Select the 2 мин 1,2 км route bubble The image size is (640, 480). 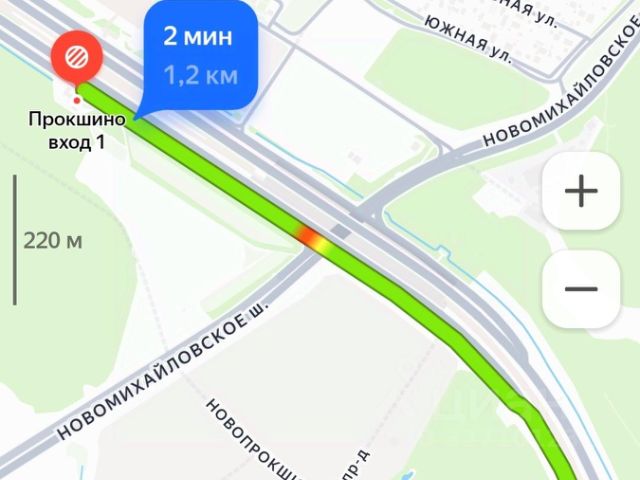point(198,55)
